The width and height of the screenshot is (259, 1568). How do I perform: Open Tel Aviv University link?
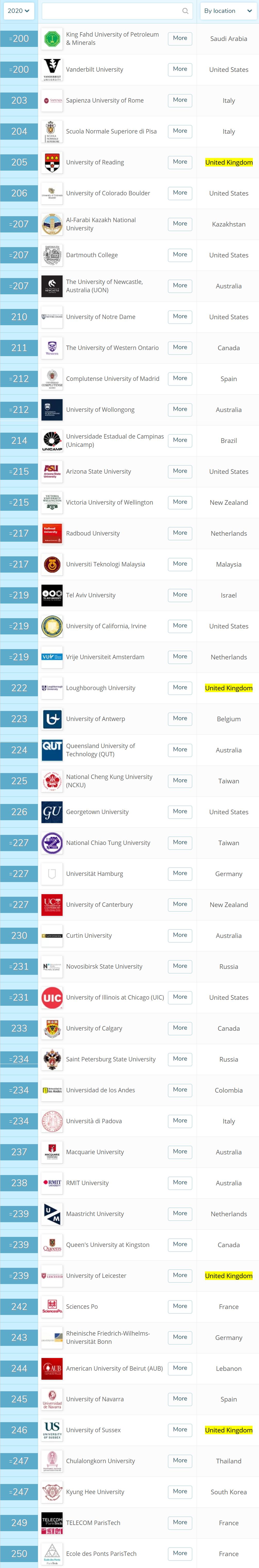click(91, 595)
